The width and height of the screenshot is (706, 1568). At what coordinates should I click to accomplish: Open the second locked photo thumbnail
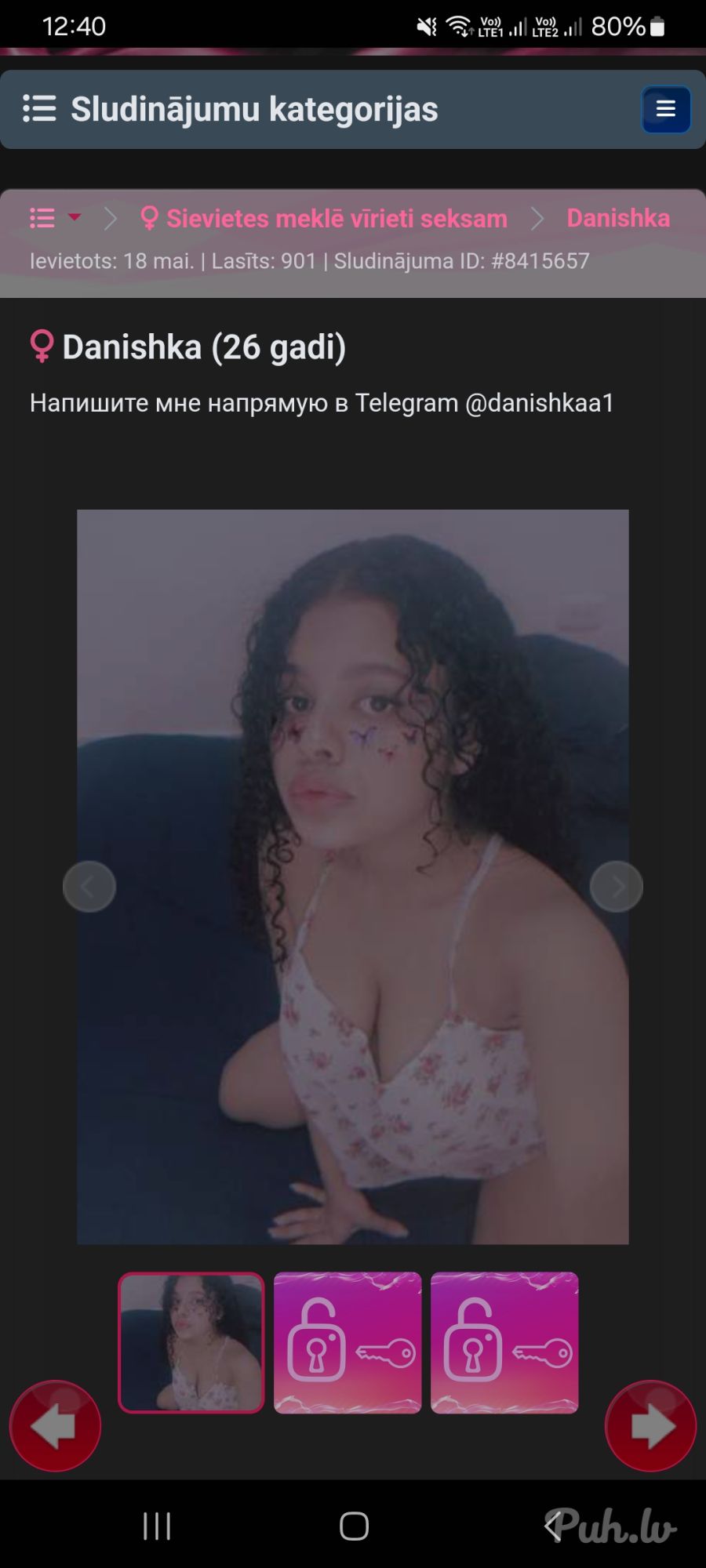click(348, 1343)
